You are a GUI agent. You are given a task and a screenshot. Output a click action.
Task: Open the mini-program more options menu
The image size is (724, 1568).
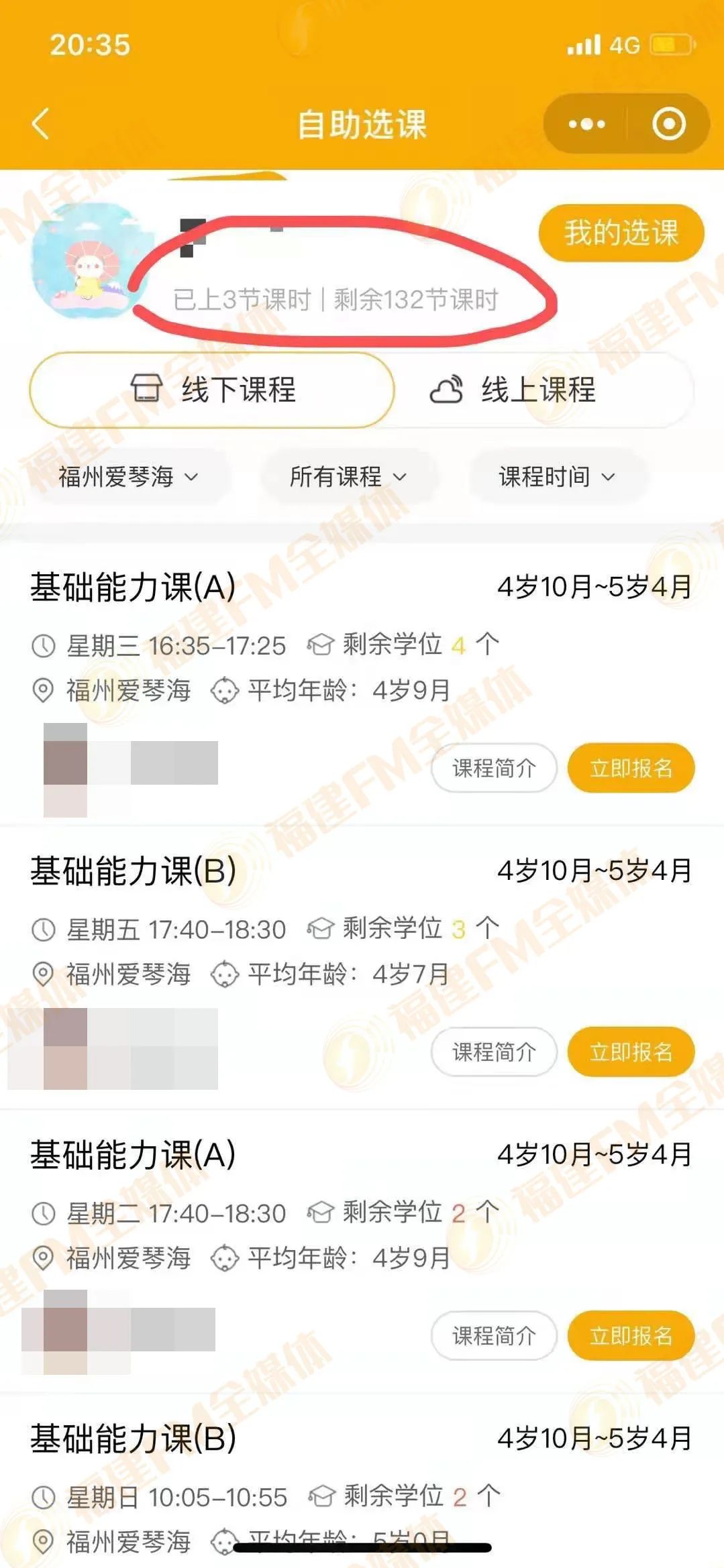[x=586, y=124]
